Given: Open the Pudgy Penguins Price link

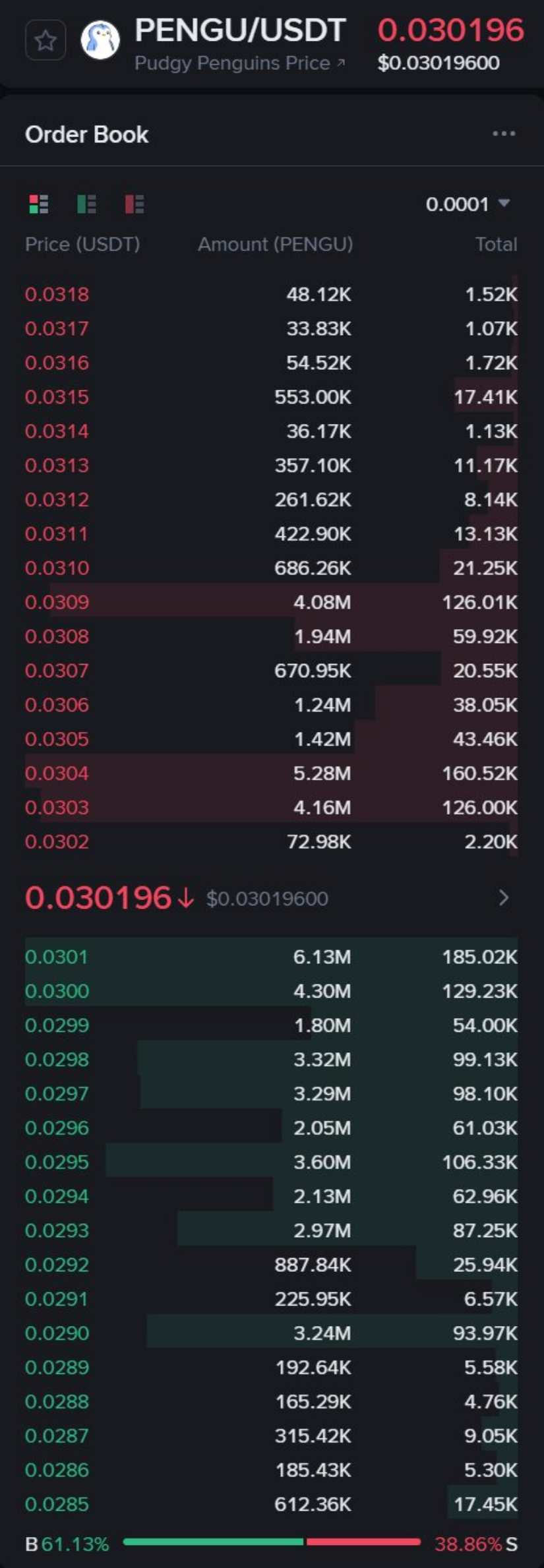Looking at the screenshot, I should (239, 63).
